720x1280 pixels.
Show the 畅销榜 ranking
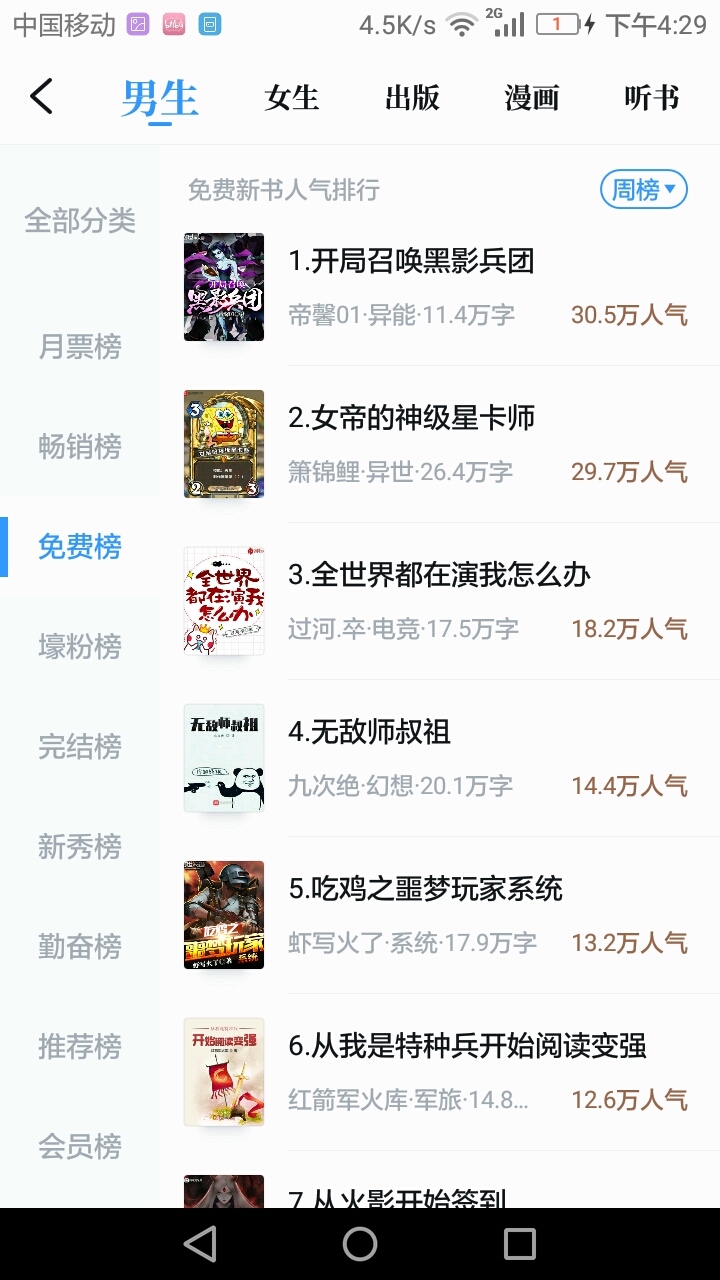(x=80, y=447)
